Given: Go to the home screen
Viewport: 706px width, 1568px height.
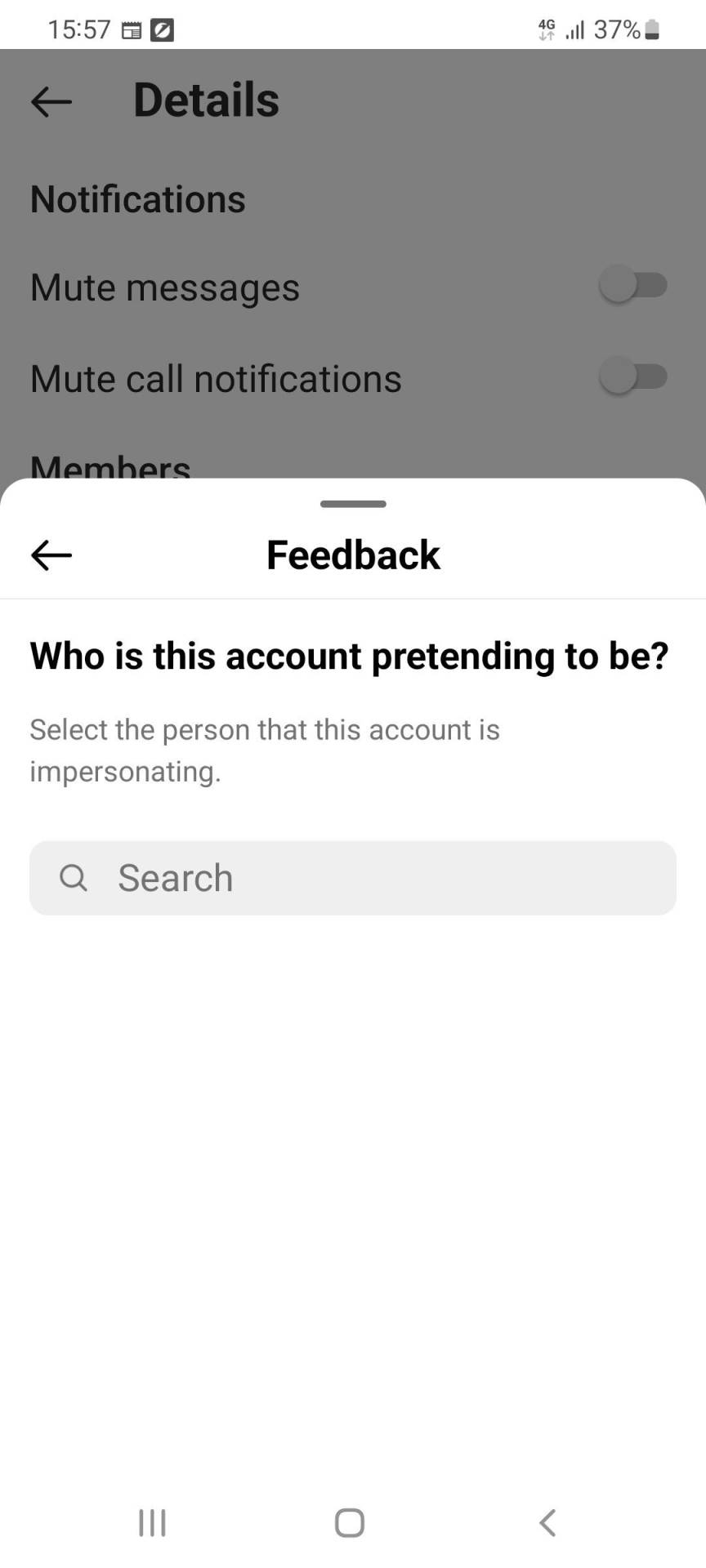Looking at the screenshot, I should coord(350,1522).
